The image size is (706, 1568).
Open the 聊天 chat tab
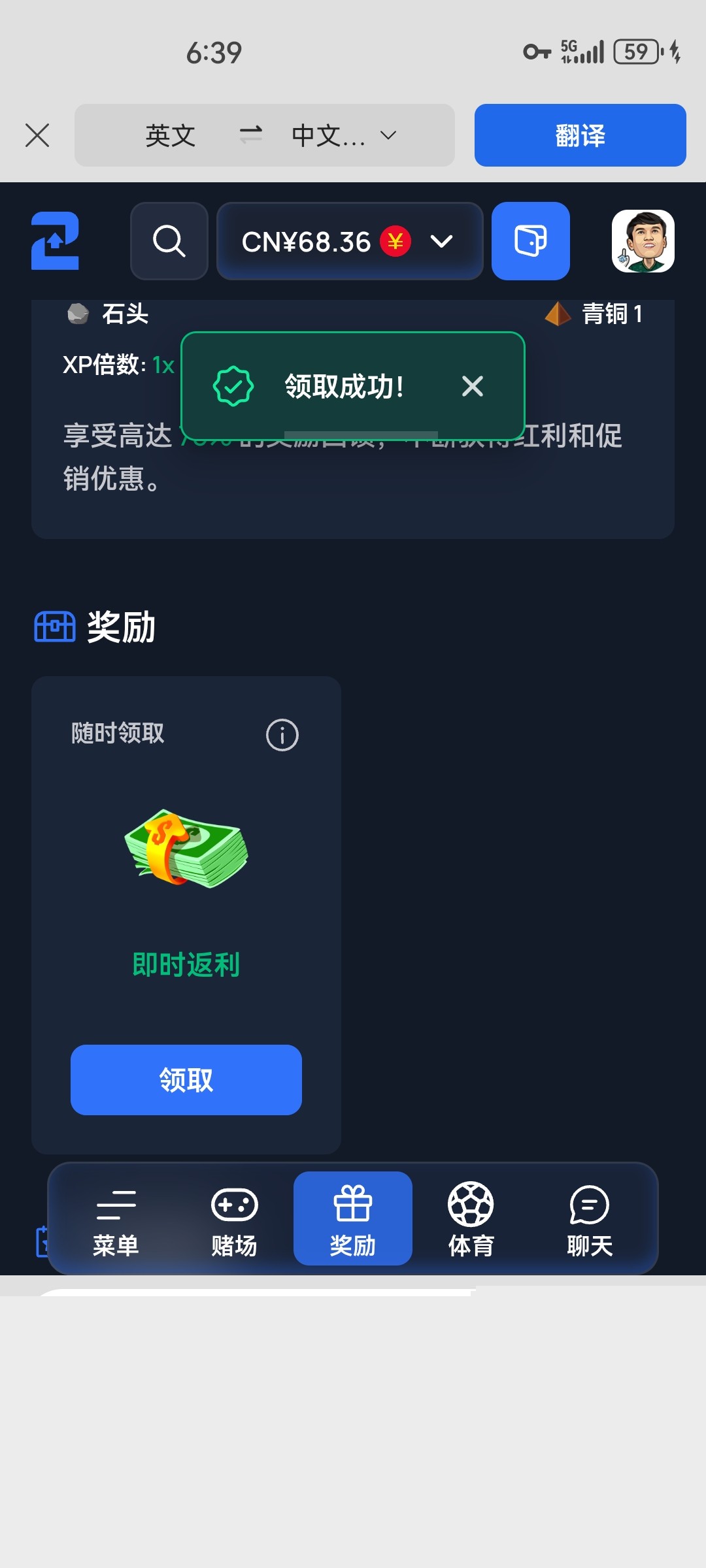coord(589,1219)
